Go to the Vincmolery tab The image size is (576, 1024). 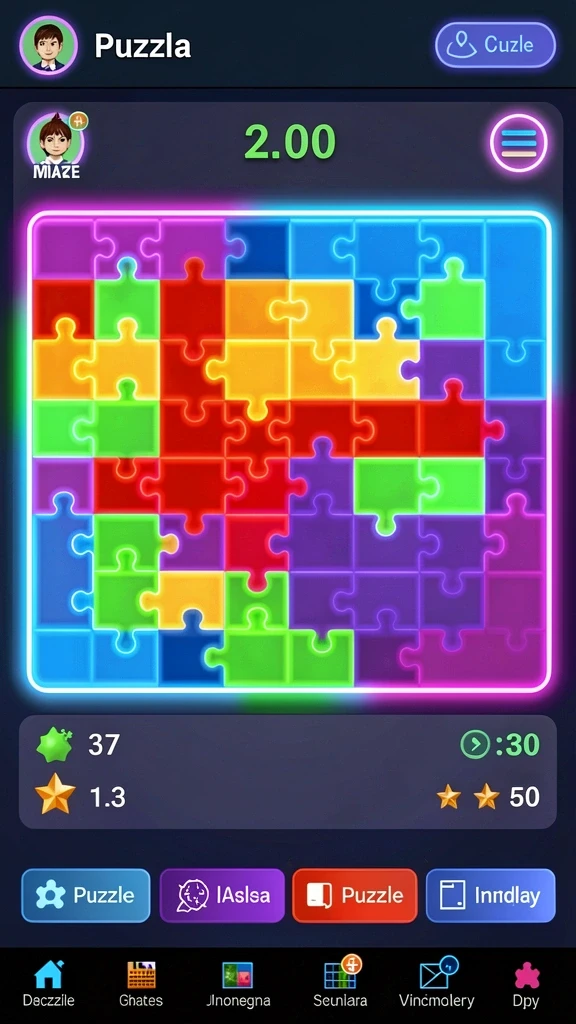(437, 984)
